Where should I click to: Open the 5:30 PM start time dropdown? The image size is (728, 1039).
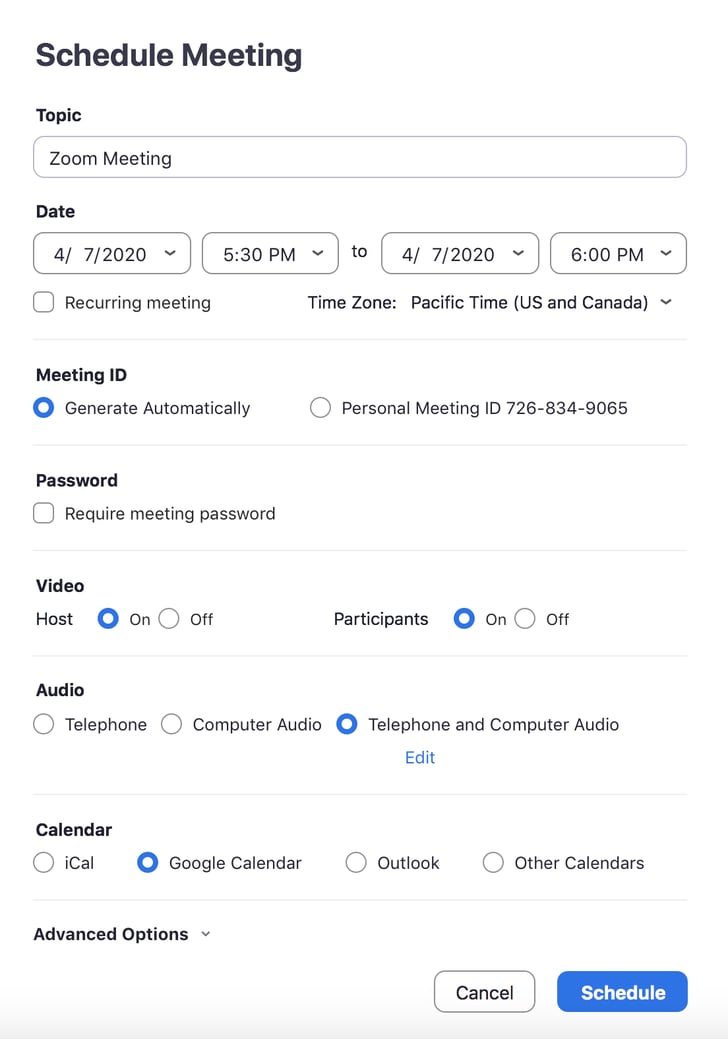coord(270,253)
